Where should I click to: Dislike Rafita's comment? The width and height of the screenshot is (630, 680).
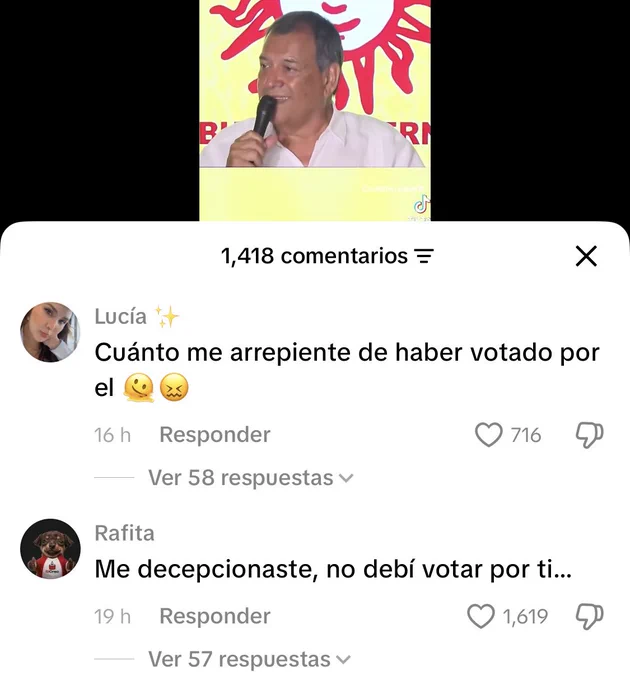point(589,616)
